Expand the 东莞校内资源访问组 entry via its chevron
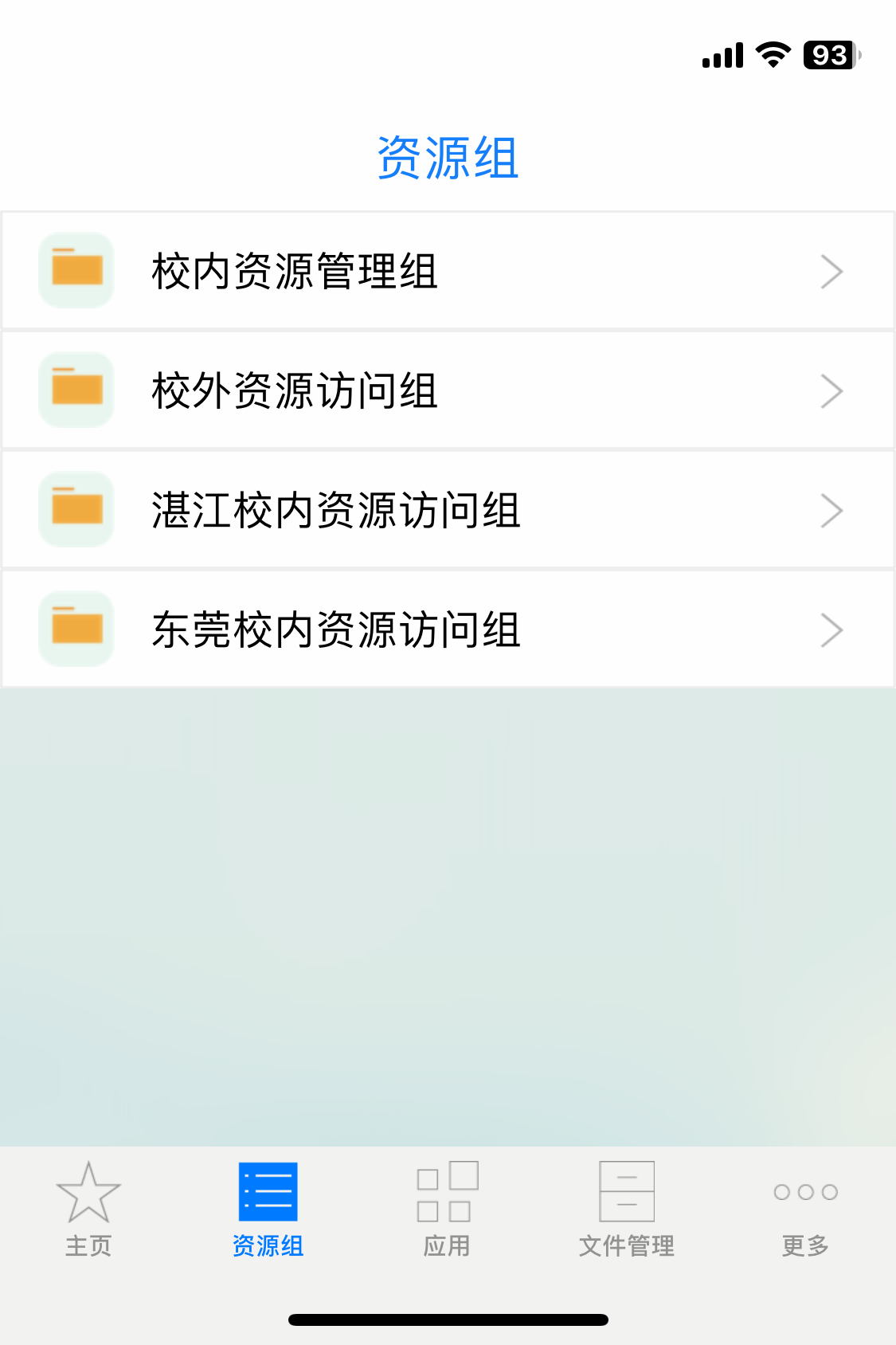 tap(831, 629)
